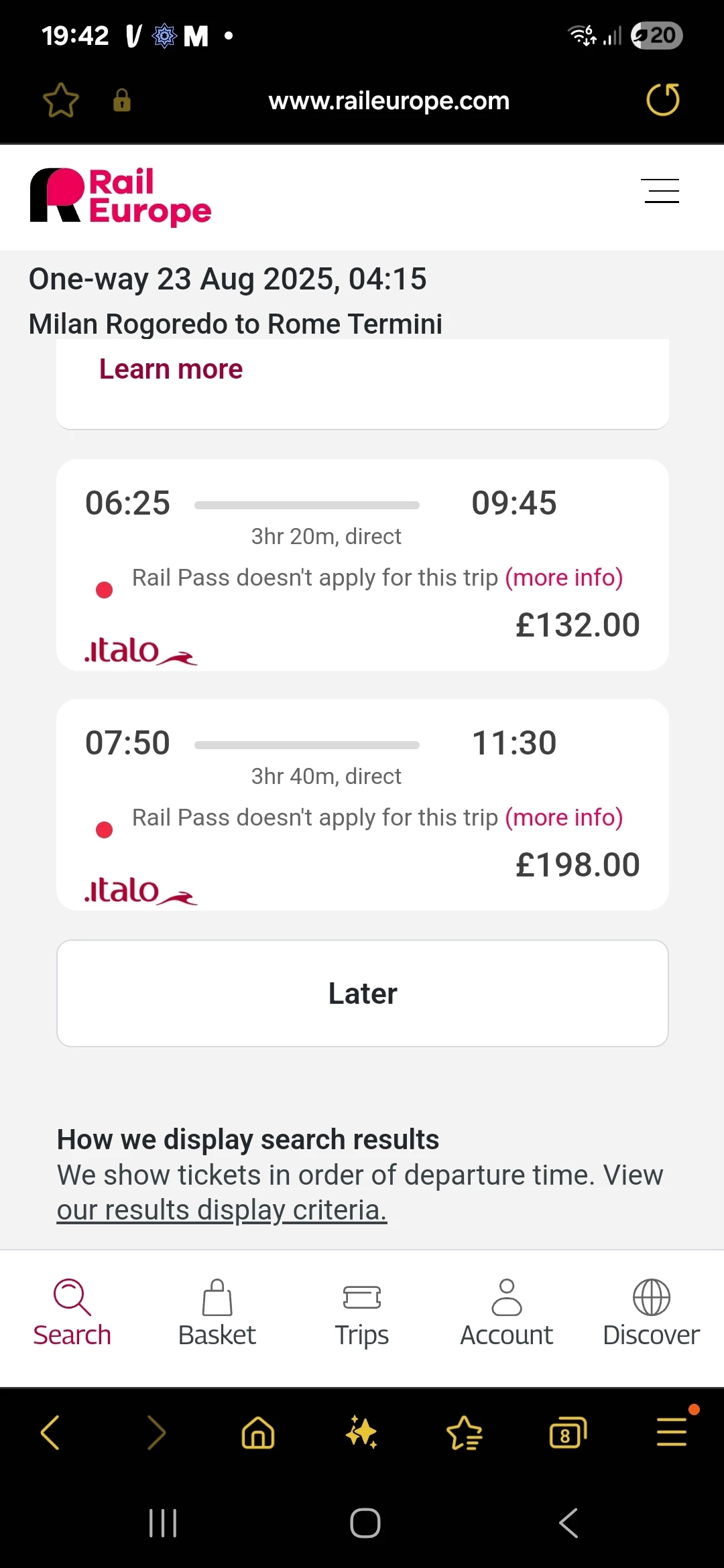The width and height of the screenshot is (724, 1568).
Task: Open our results display criteria link
Action: [x=222, y=1210]
